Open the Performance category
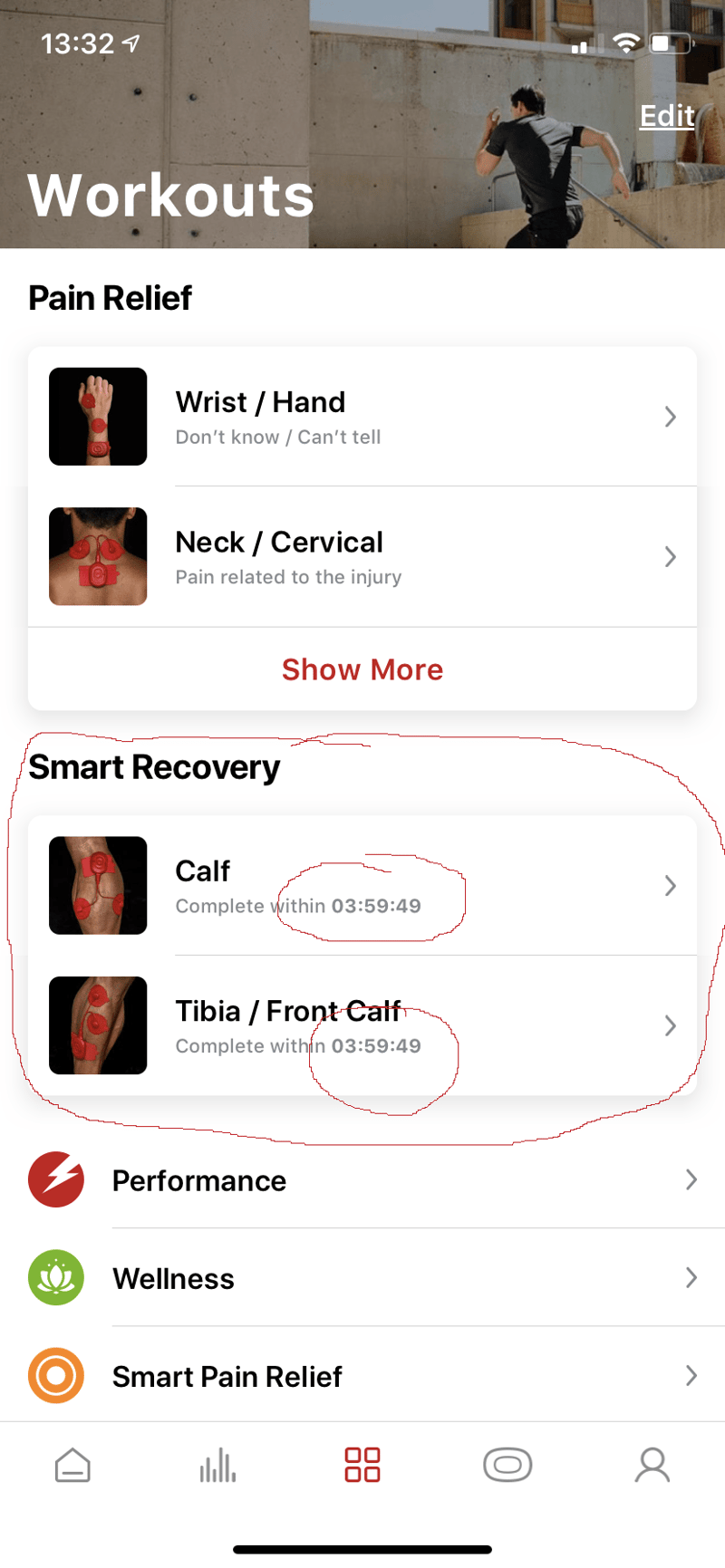This screenshot has width=725, height=1568. point(362,1180)
